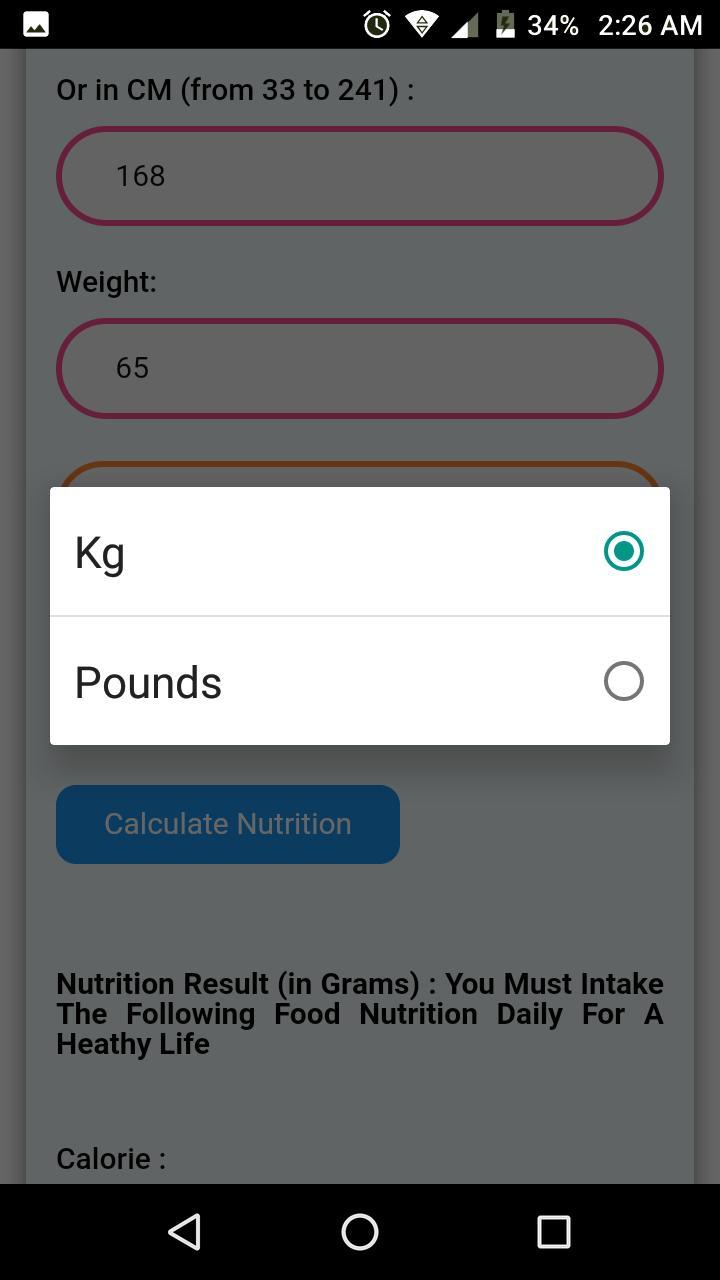Screen dimensions: 720x1280
Task: Click the Calorie result label
Action: pos(110,1158)
